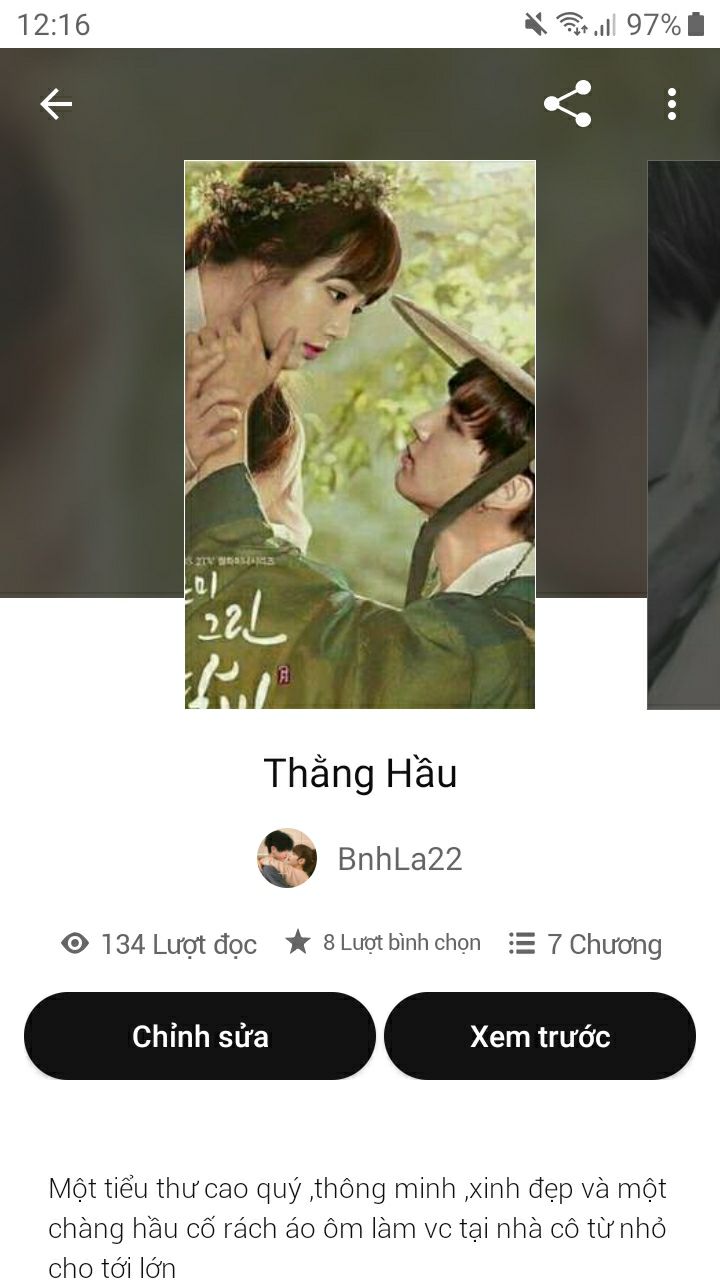Tap the Thằng Hầu story cover
The height and width of the screenshot is (1280, 720).
(x=360, y=435)
